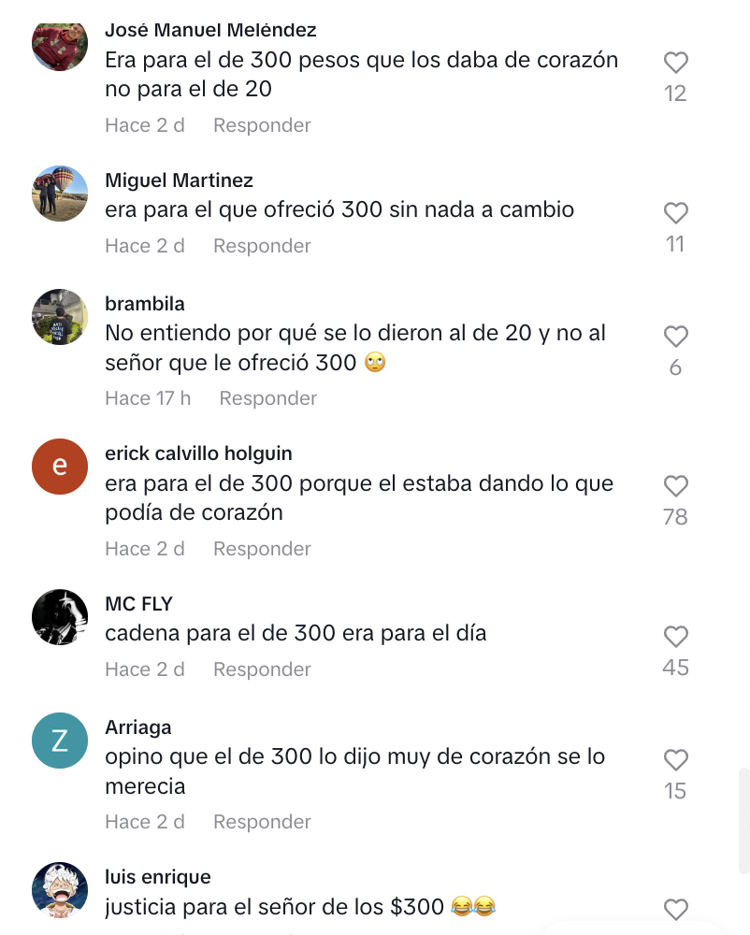Like brambila's comment
Screen dimensions: 750x935
(x=676, y=336)
